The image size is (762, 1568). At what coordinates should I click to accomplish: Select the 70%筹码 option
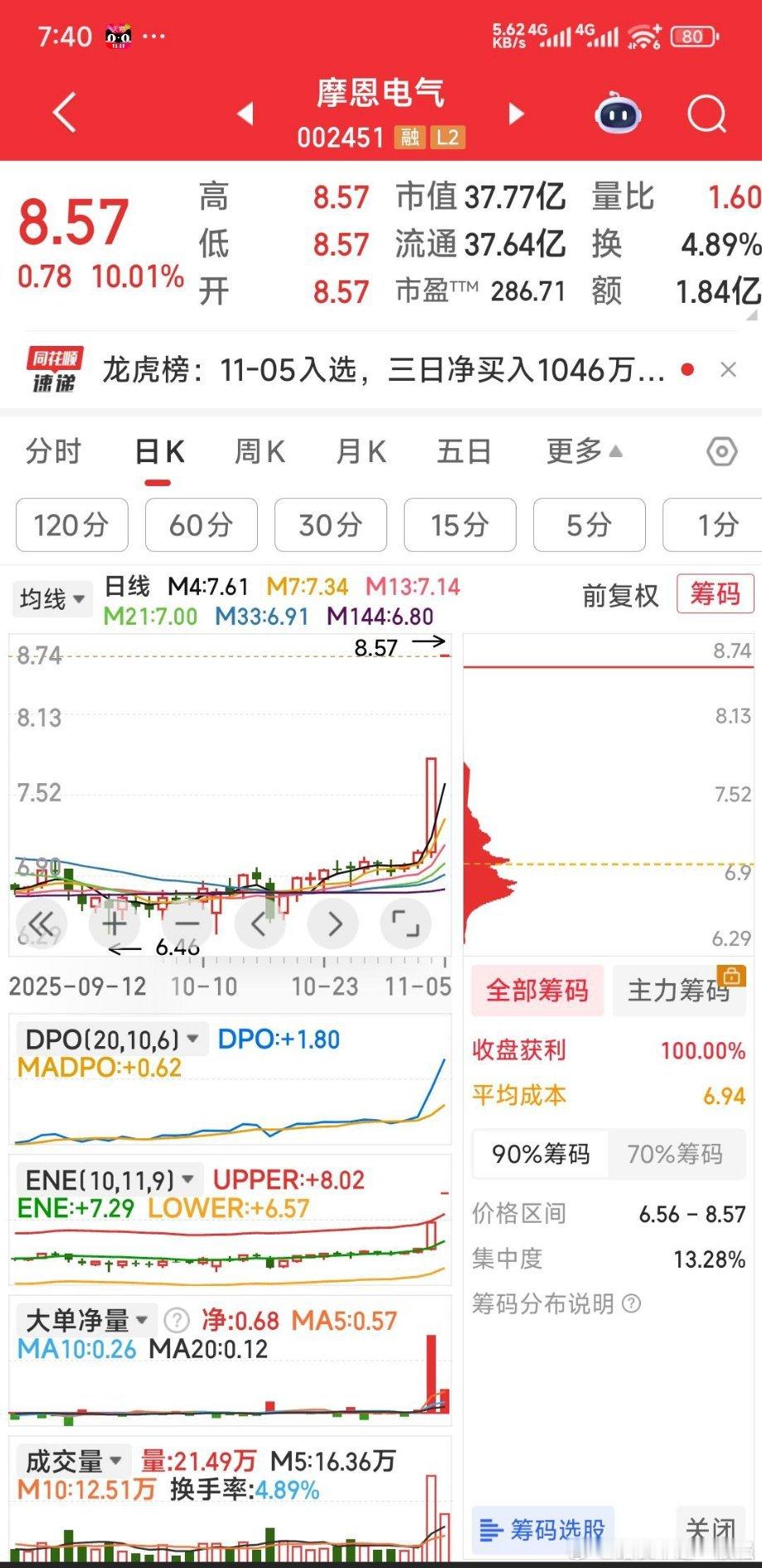click(x=675, y=1154)
